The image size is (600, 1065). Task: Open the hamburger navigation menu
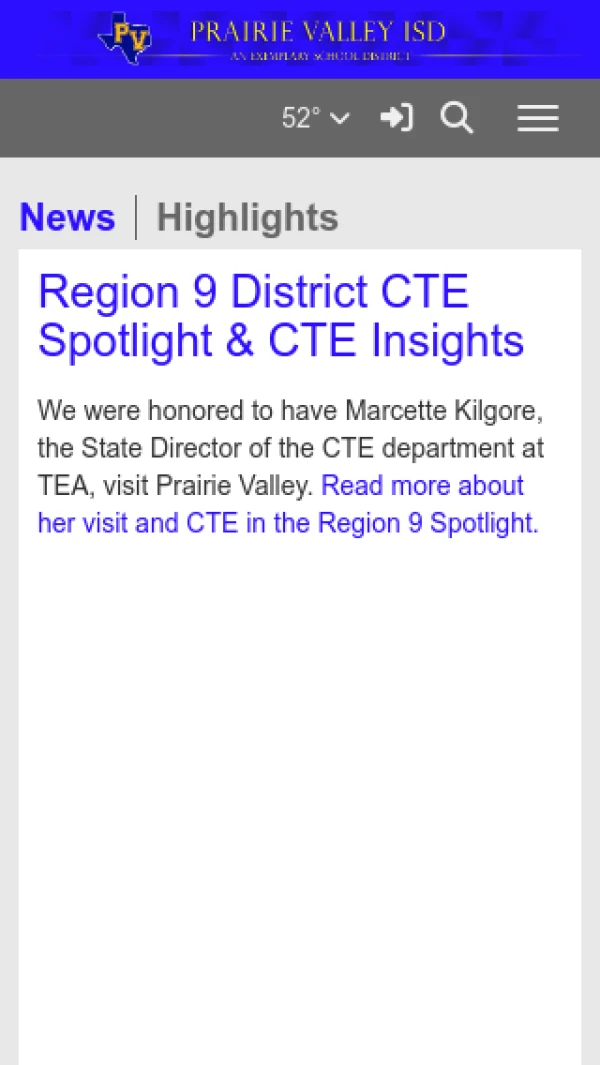(x=538, y=119)
